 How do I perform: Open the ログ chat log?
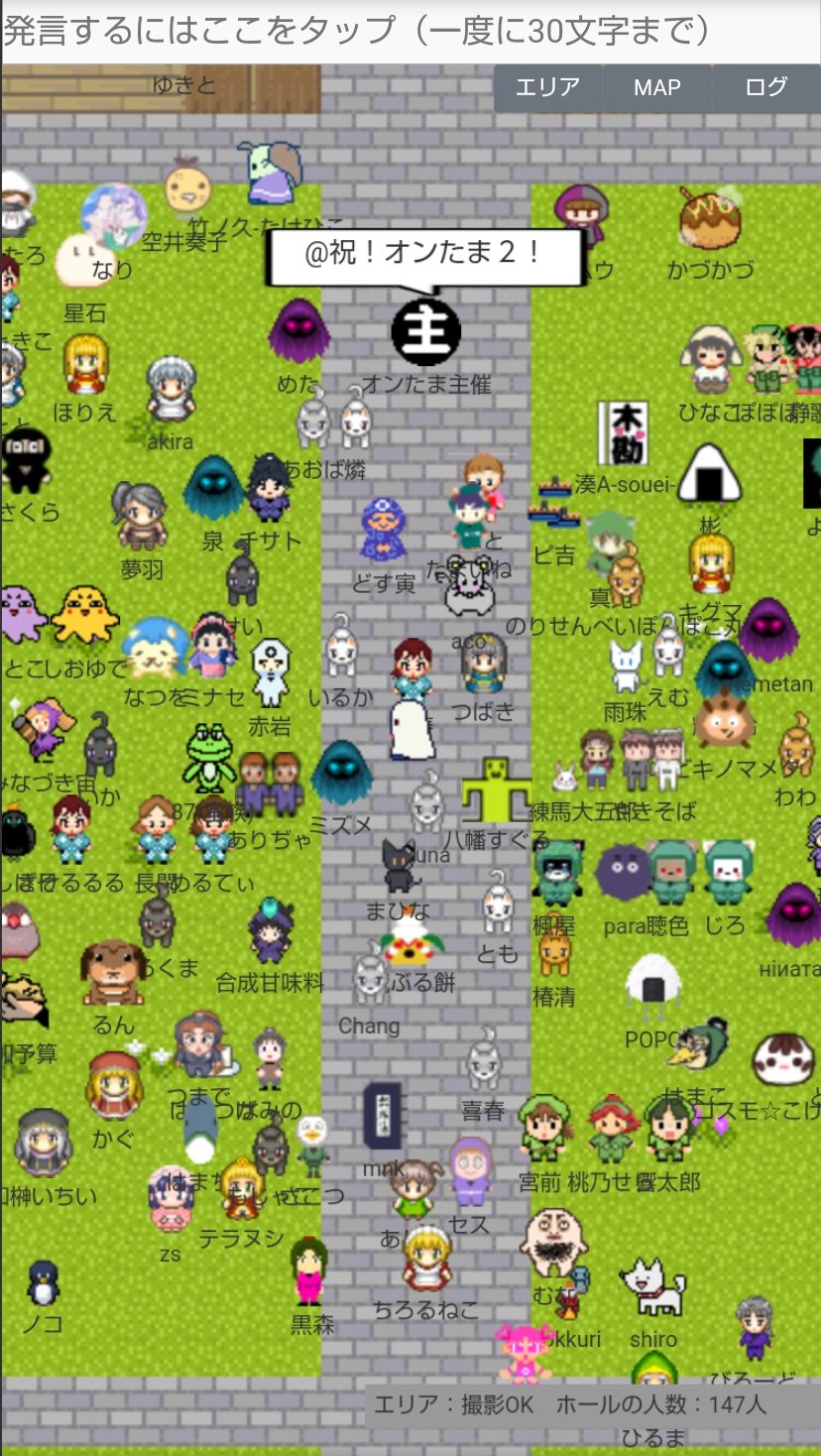(765, 88)
